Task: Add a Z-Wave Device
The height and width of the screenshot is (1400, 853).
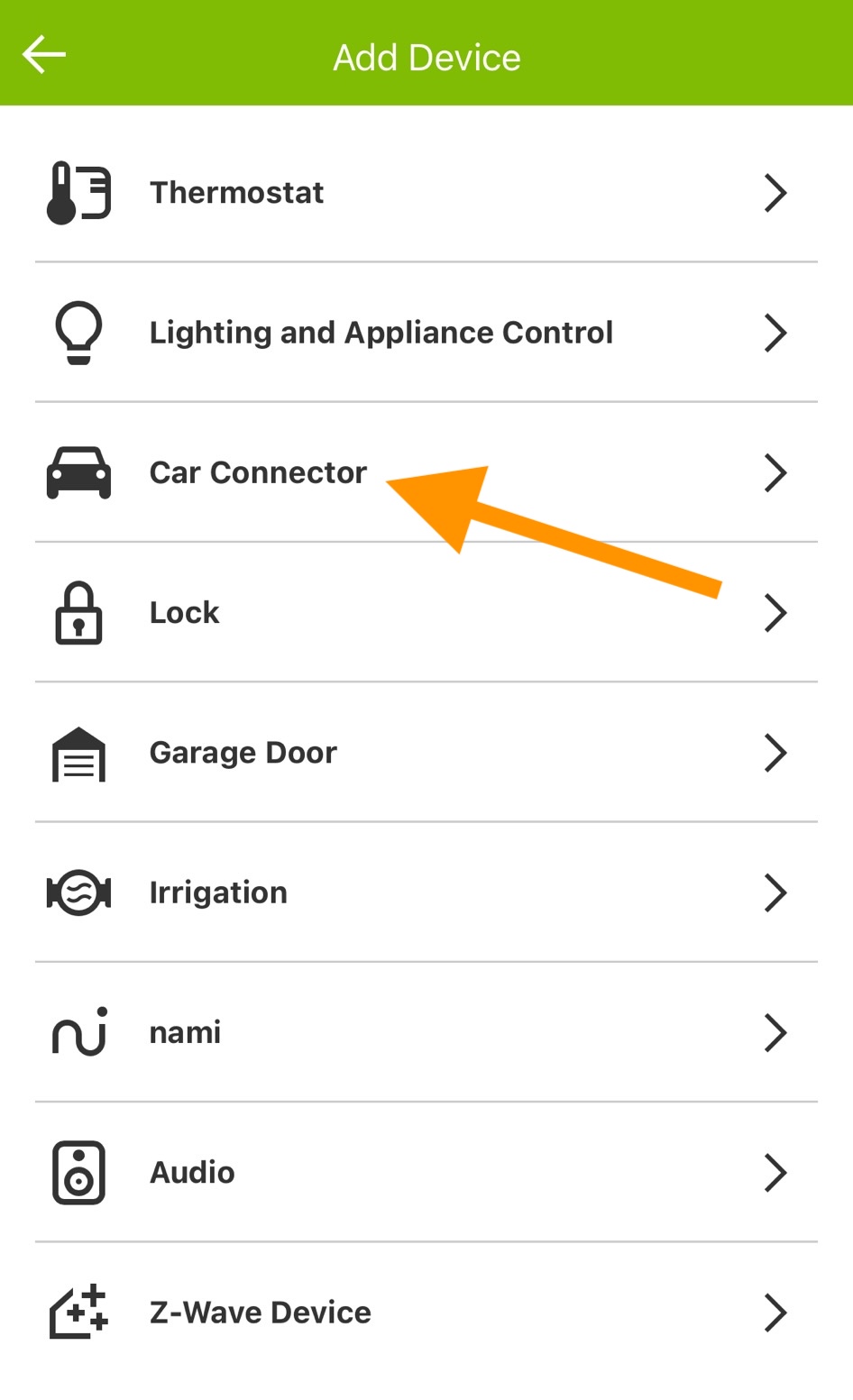Action: tap(260, 1313)
